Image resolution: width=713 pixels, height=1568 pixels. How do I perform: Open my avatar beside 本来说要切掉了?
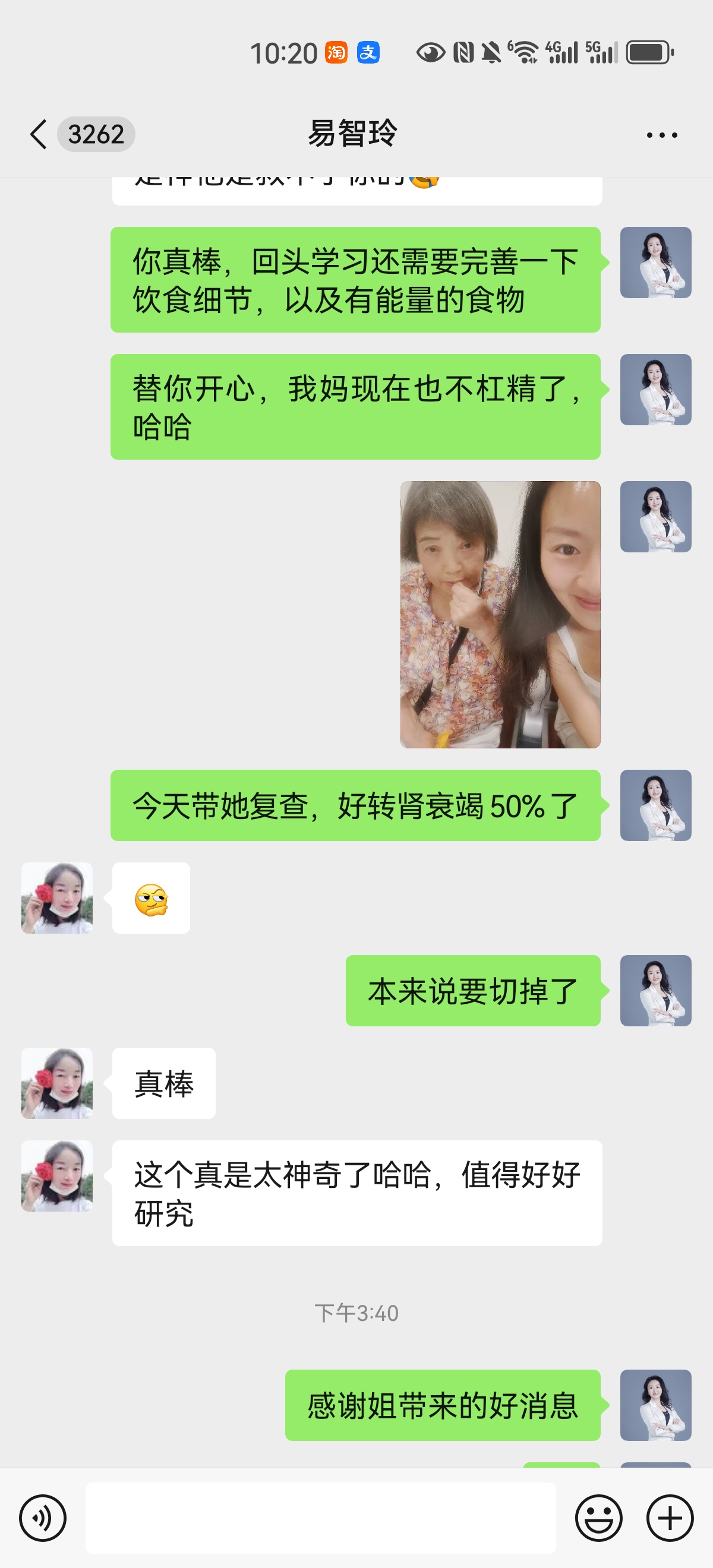(655, 990)
